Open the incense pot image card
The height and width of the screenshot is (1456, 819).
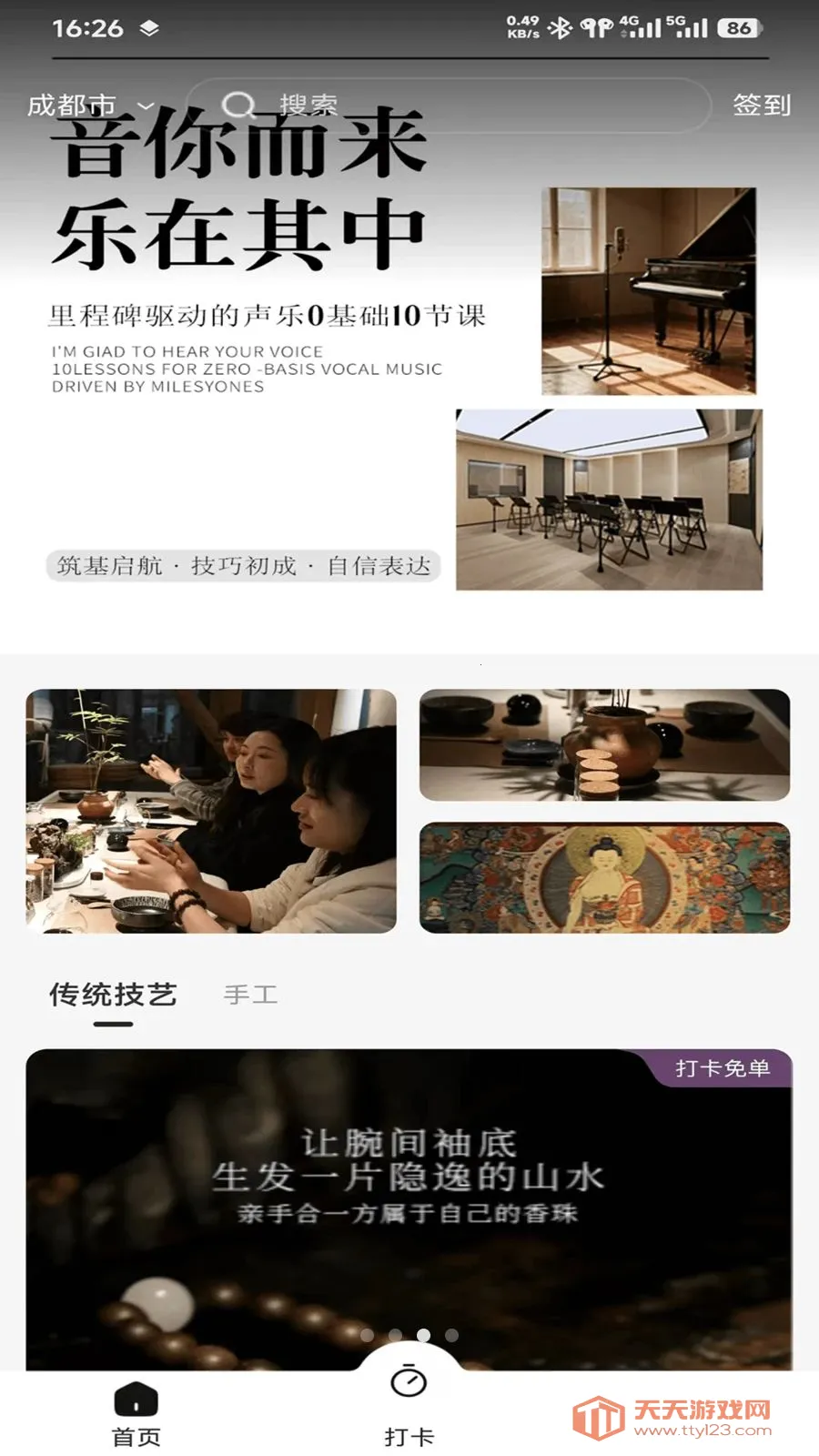pyautogui.click(x=604, y=745)
